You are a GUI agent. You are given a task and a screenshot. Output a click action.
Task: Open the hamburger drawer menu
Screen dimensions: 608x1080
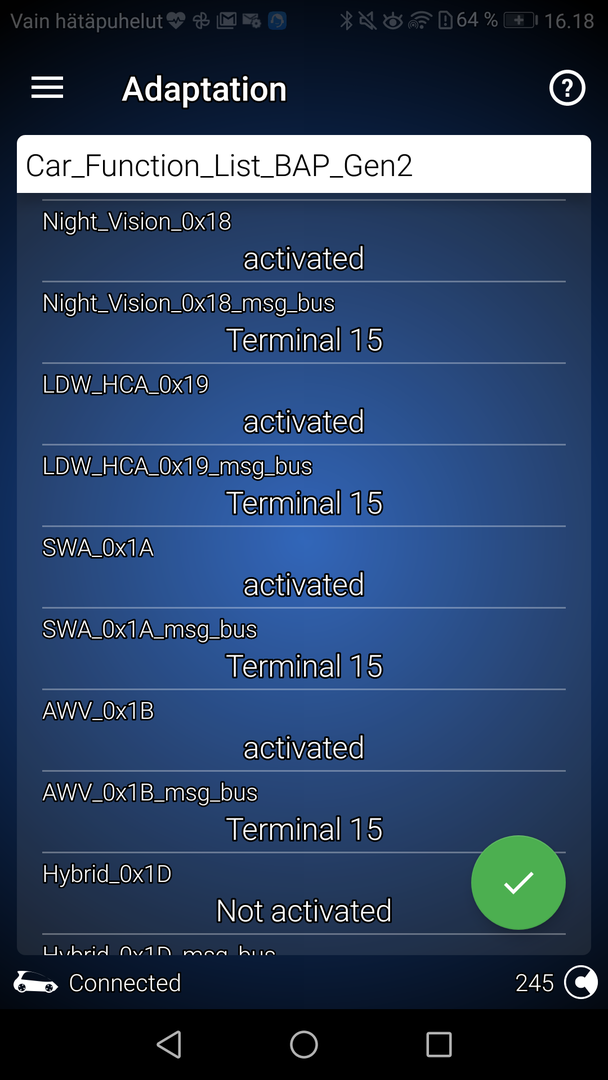47,88
